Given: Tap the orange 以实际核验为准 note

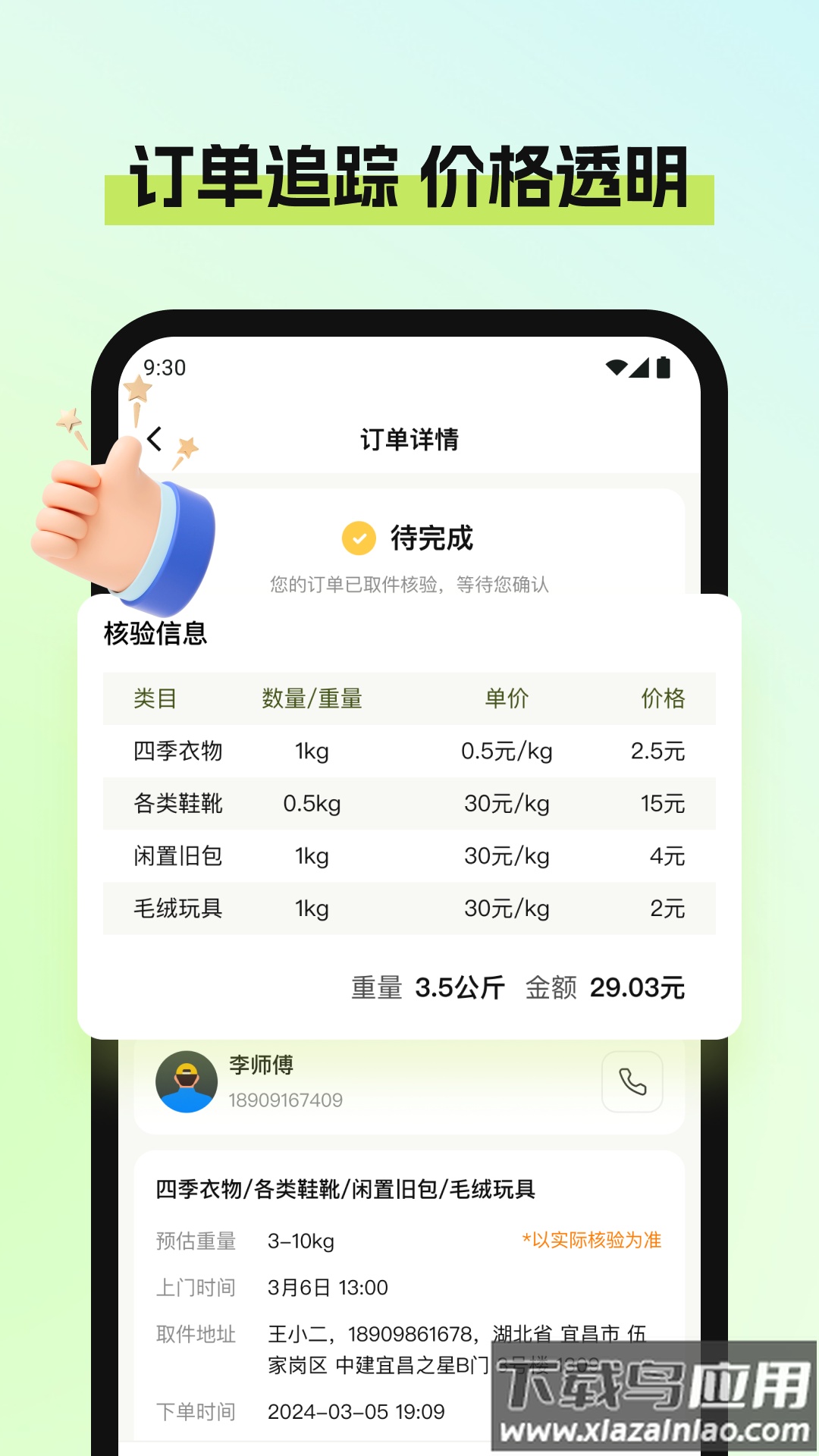Looking at the screenshot, I should 593,1239.
